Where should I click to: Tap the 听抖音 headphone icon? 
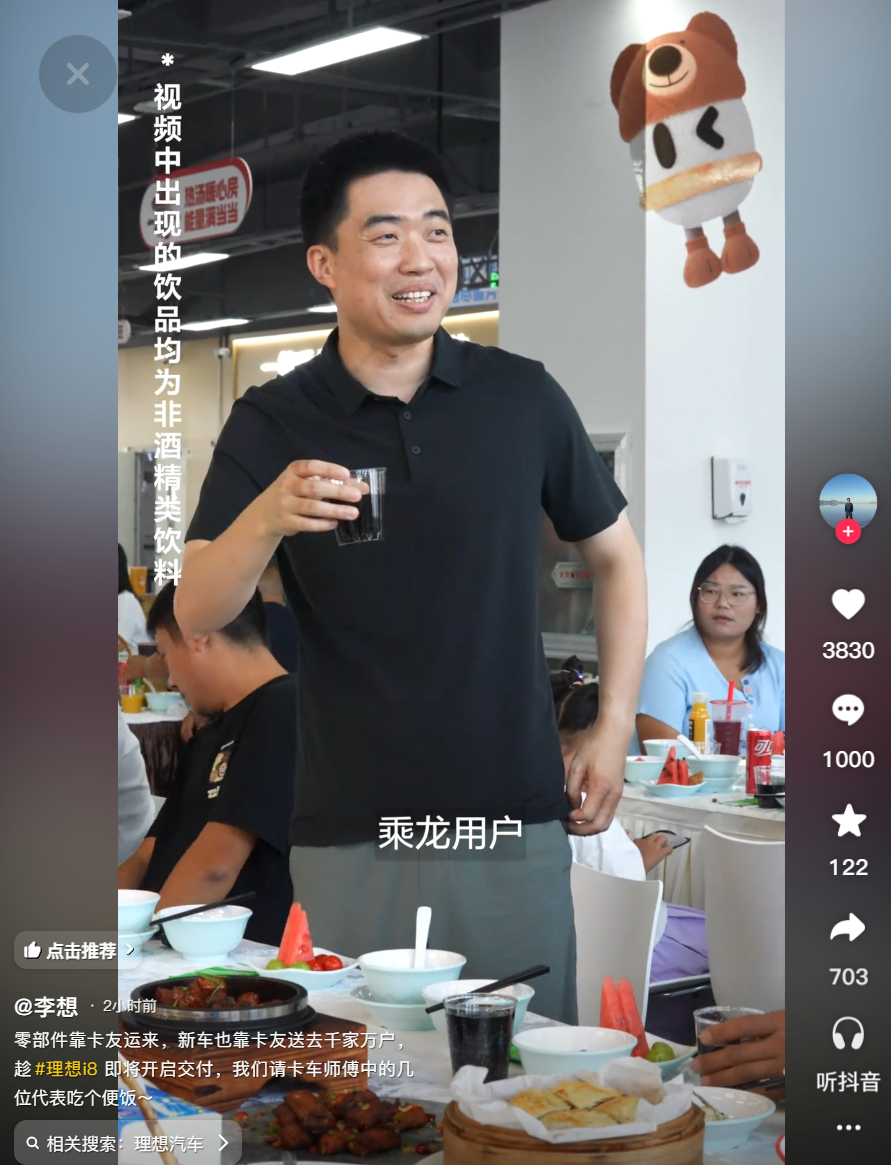pos(848,1034)
